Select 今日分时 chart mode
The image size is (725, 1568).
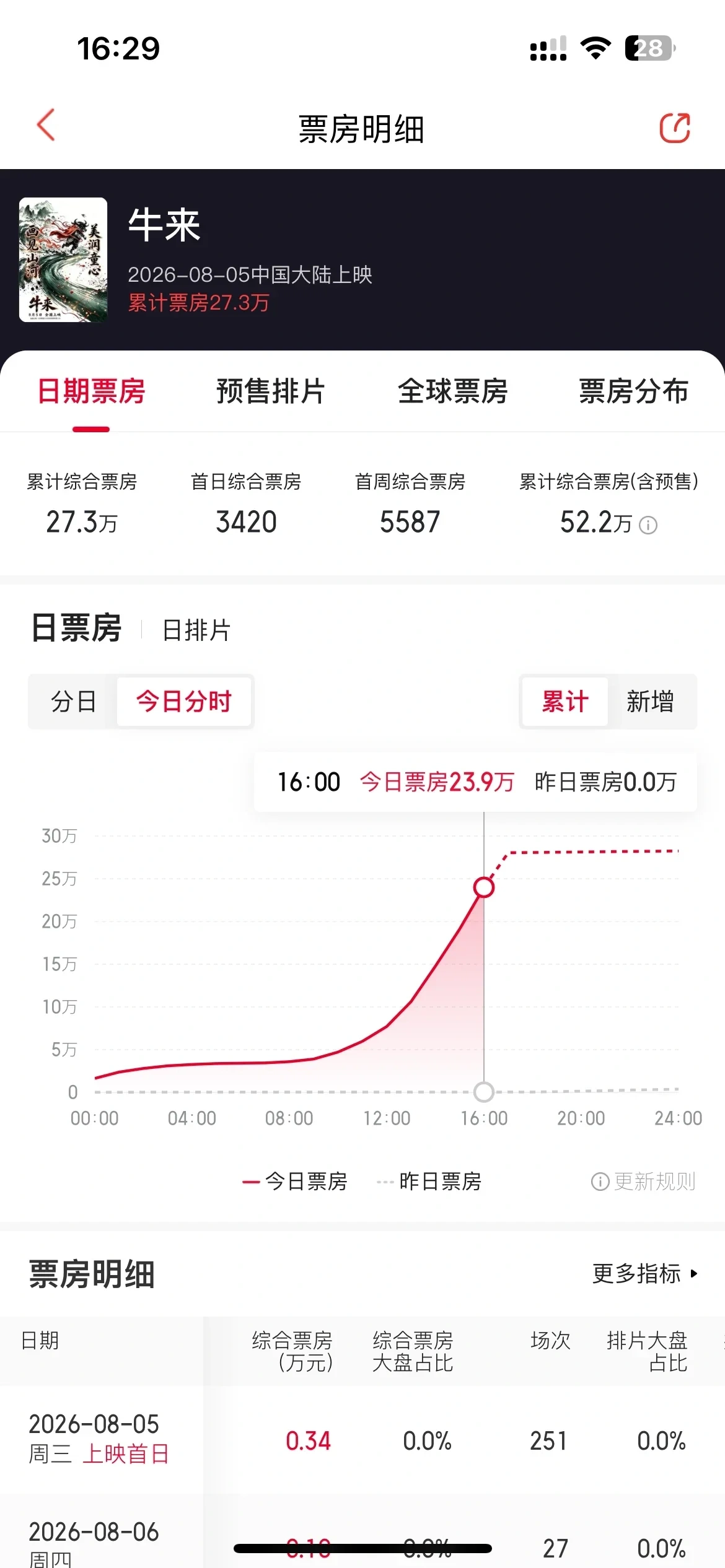(x=184, y=702)
